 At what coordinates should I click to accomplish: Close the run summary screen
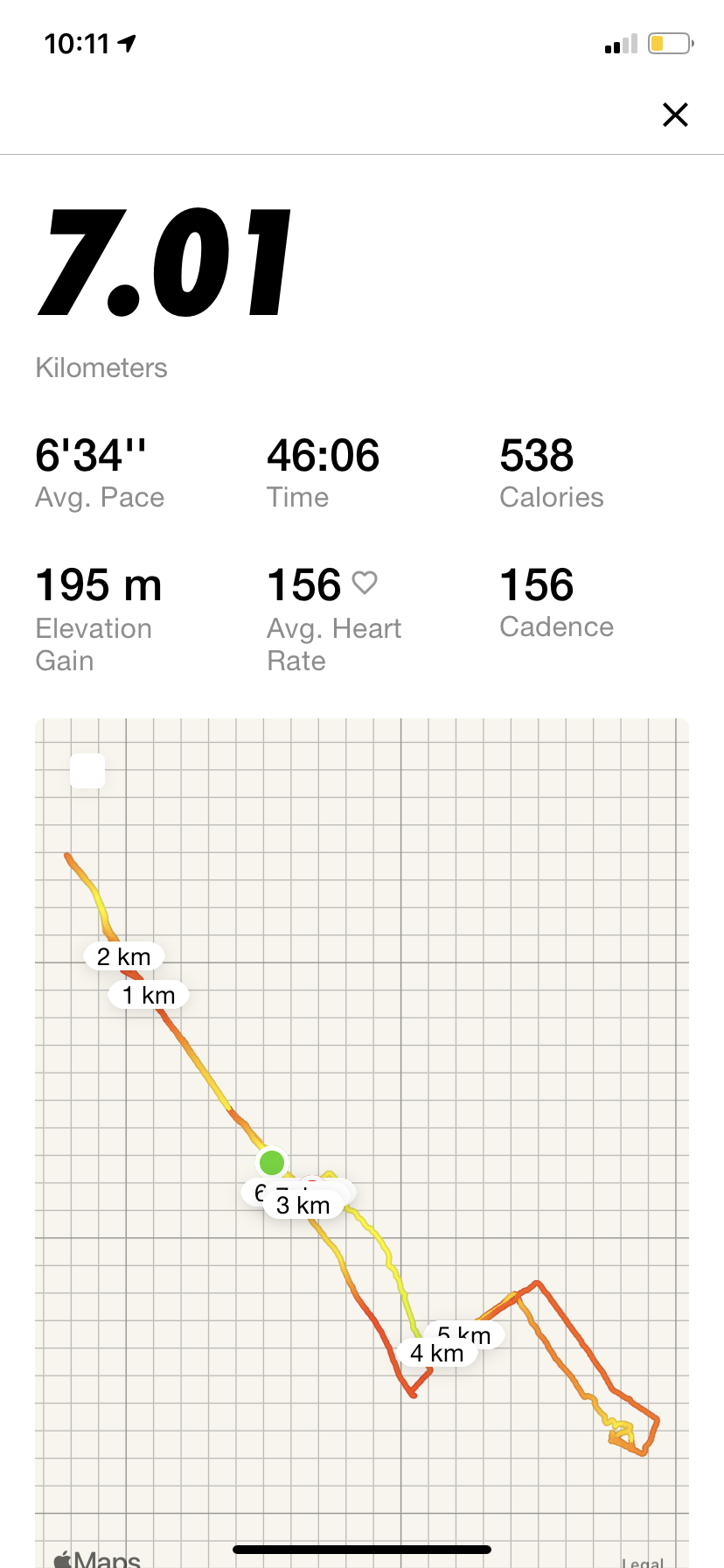tap(675, 115)
